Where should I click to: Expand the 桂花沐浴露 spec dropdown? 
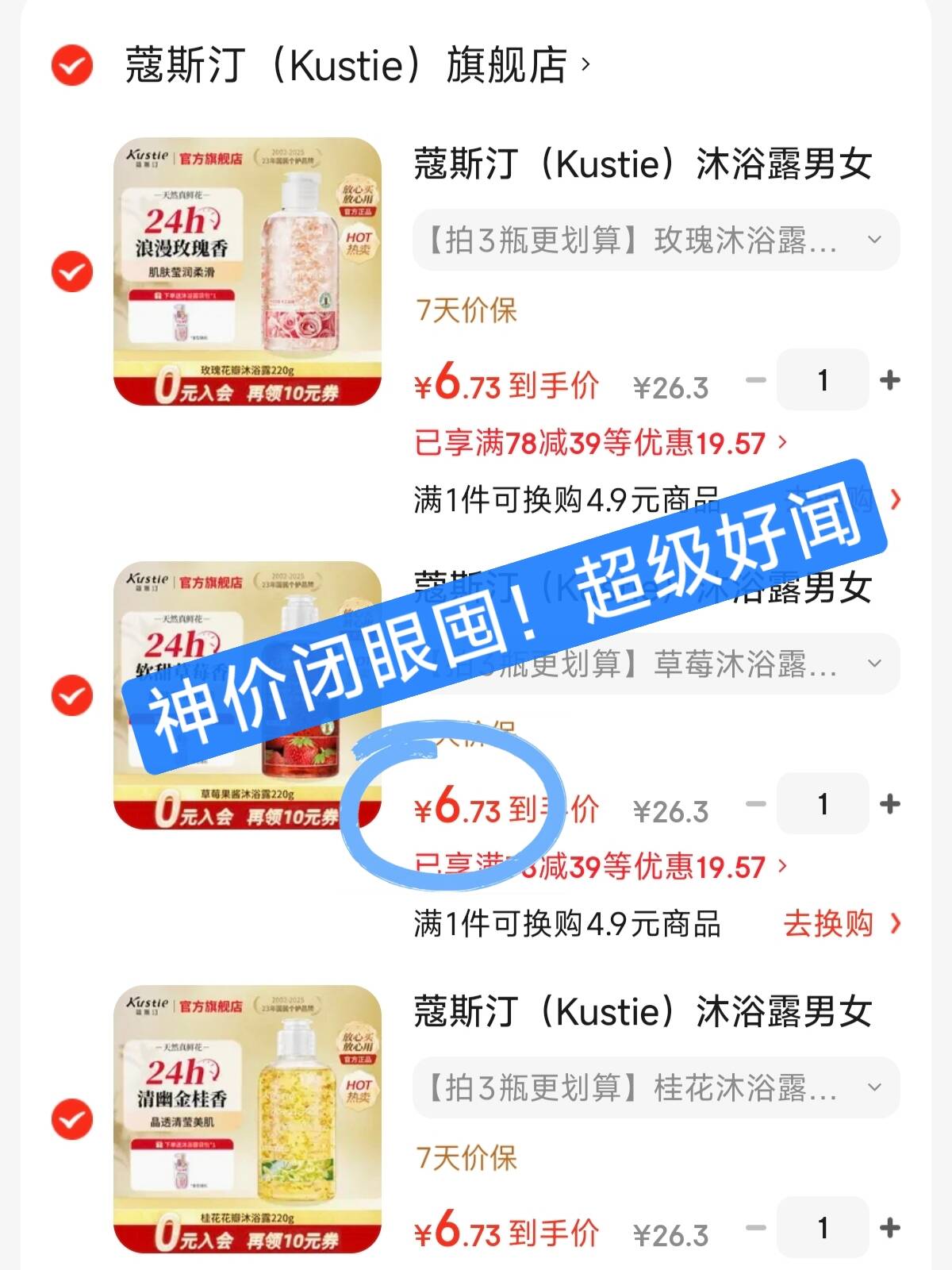655,1087
